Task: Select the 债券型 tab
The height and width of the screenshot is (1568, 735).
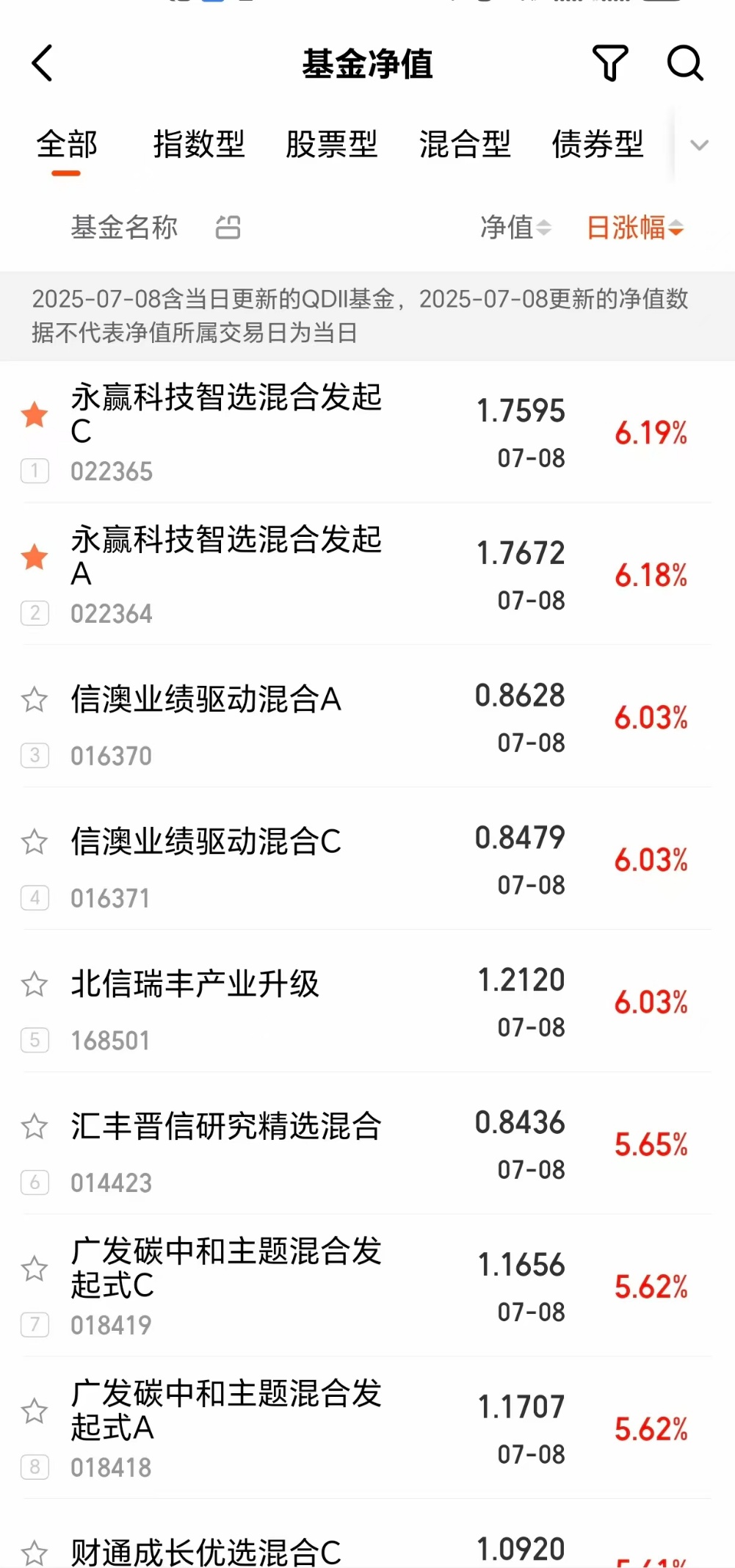Action: [598, 144]
